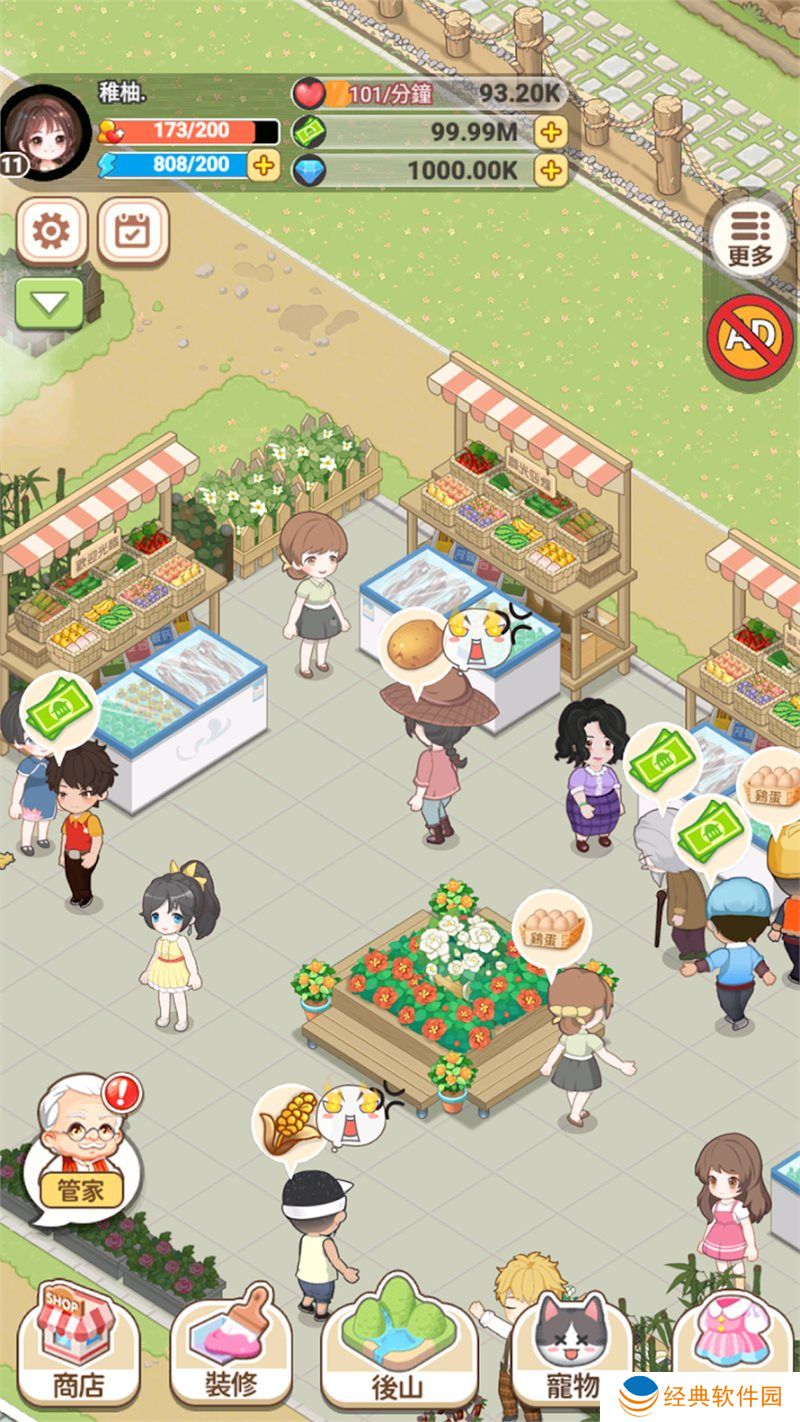Viewport: 800px width, 1422px height.
Task: Open the daily tasks calendar icon
Action: [132, 232]
